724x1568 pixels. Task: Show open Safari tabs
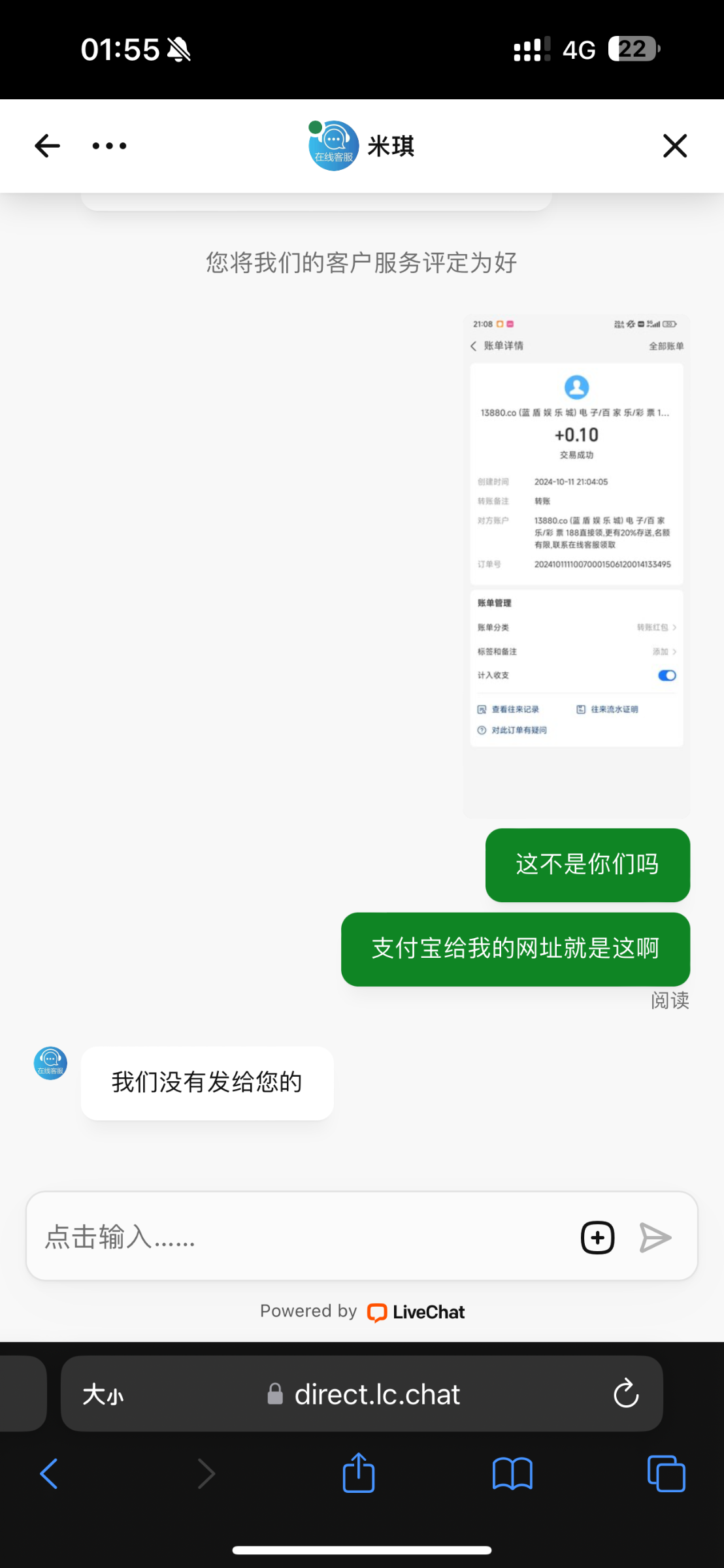coord(666,1474)
